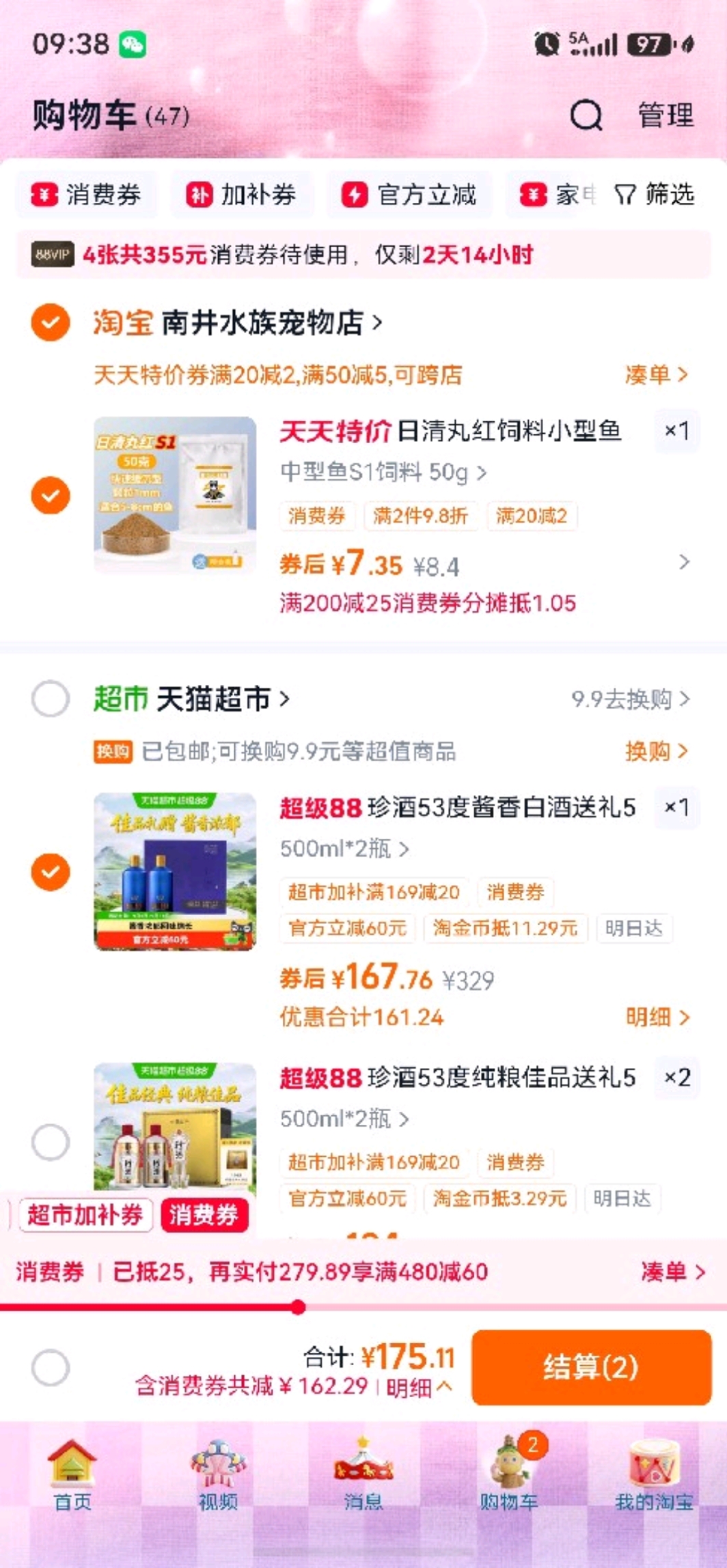
Task: Select the 消费券 filter chip
Action: click(x=86, y=195)
